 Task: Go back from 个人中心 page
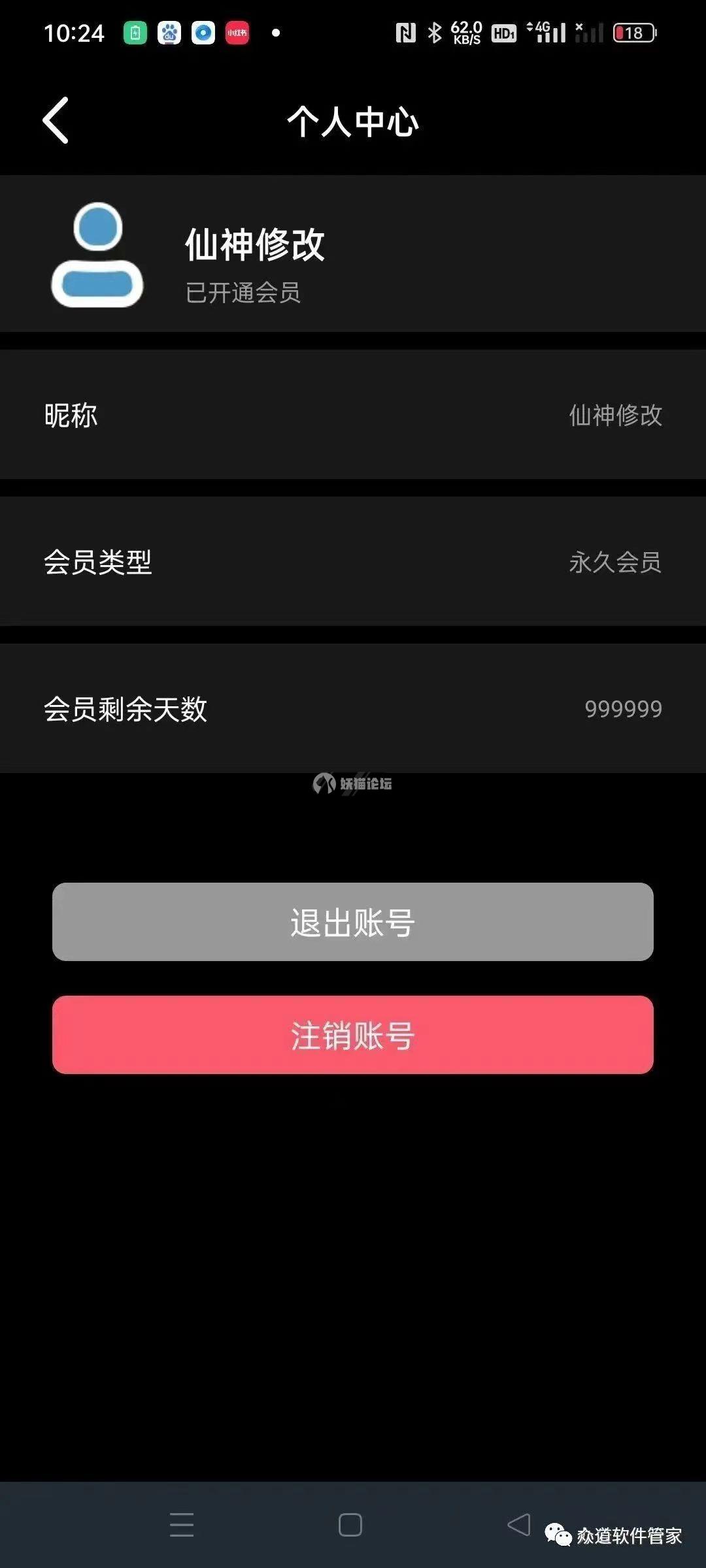click(x=56, y=121)
